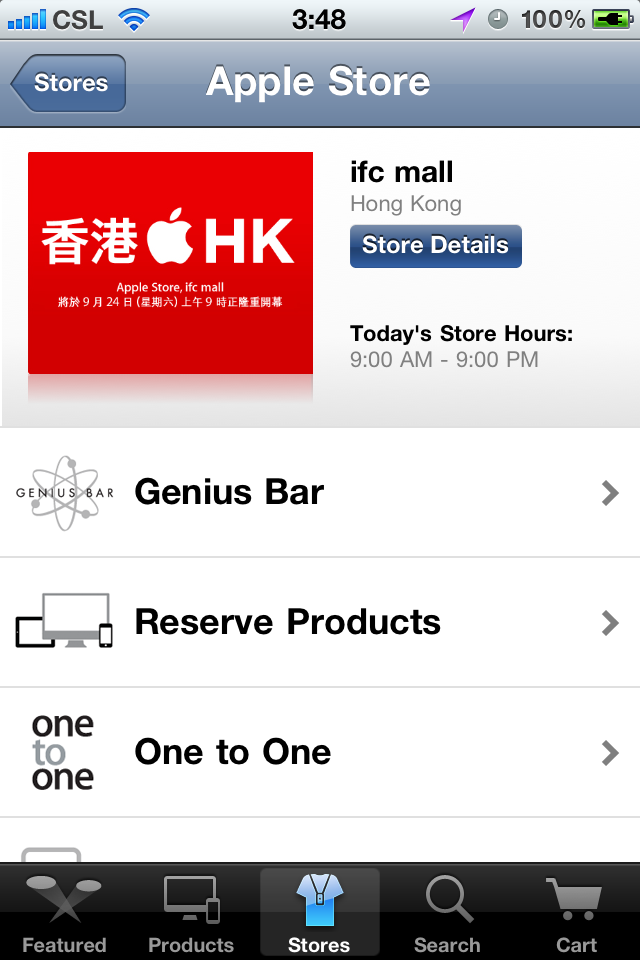Go back to the Stores list
The height and width of the screenshot is (960, 640).
click(x=69, y=83)
